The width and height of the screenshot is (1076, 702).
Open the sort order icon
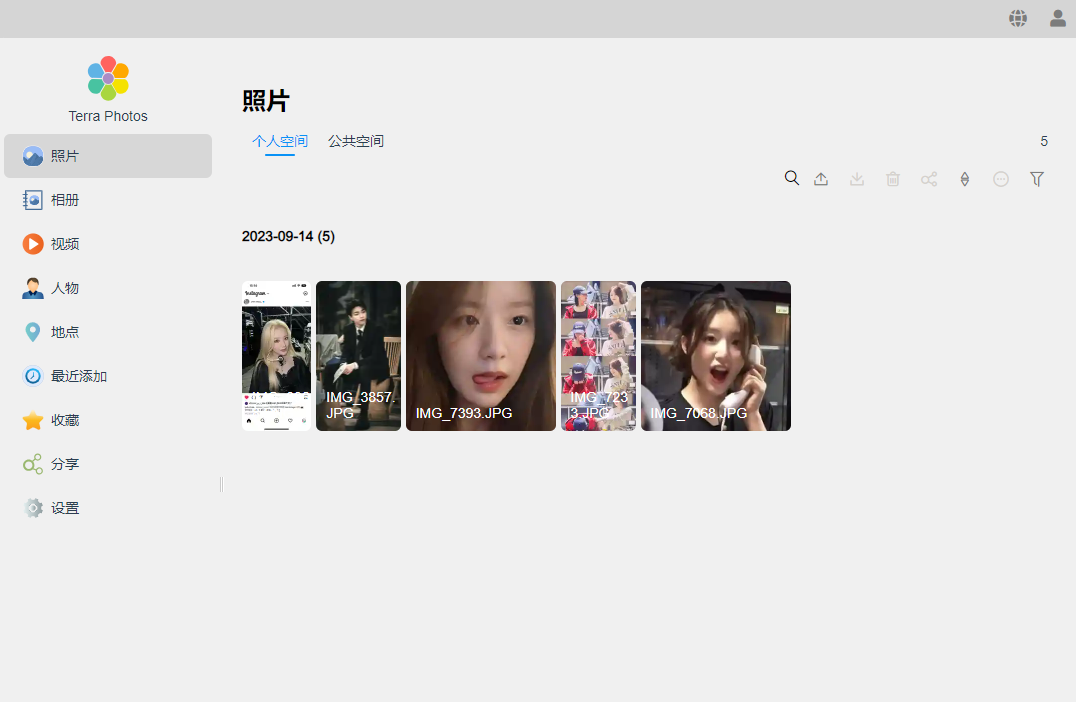pos(965,179)
